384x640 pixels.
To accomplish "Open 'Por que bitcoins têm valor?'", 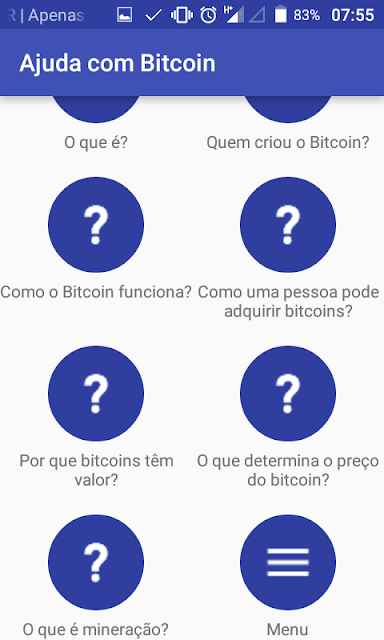I will (96, 393).
